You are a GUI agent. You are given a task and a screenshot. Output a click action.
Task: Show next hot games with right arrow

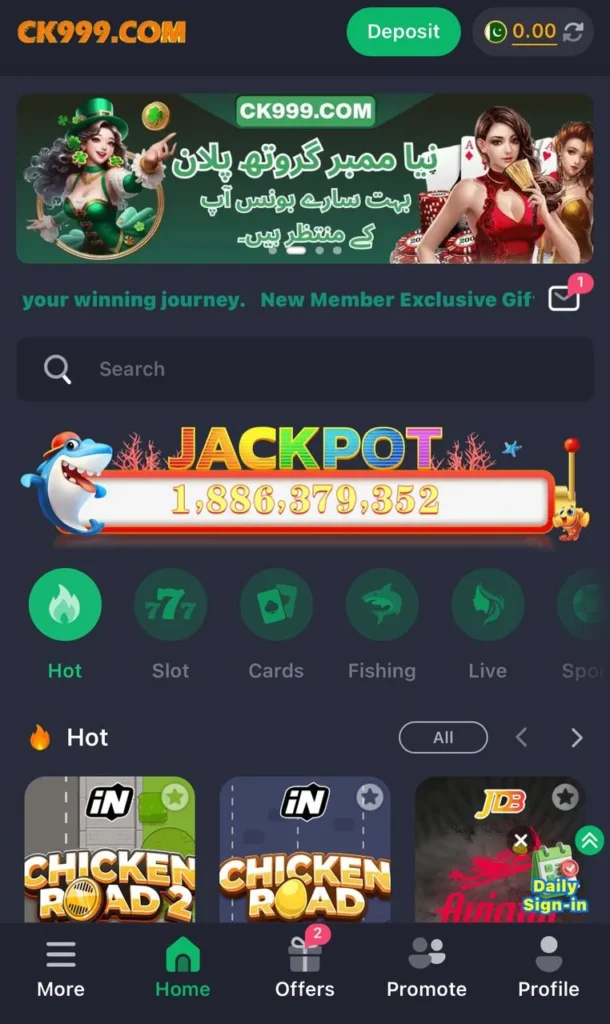tap(576, 738)
